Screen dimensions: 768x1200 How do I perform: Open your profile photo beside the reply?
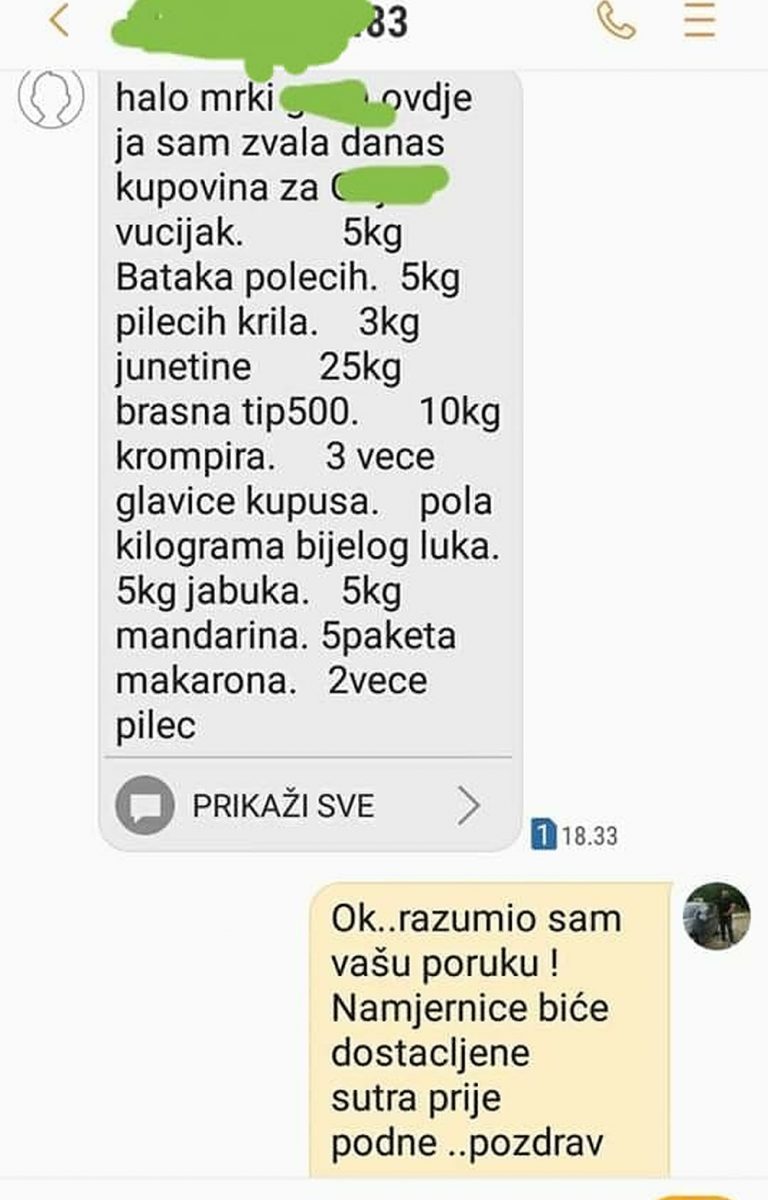point(716,915)
